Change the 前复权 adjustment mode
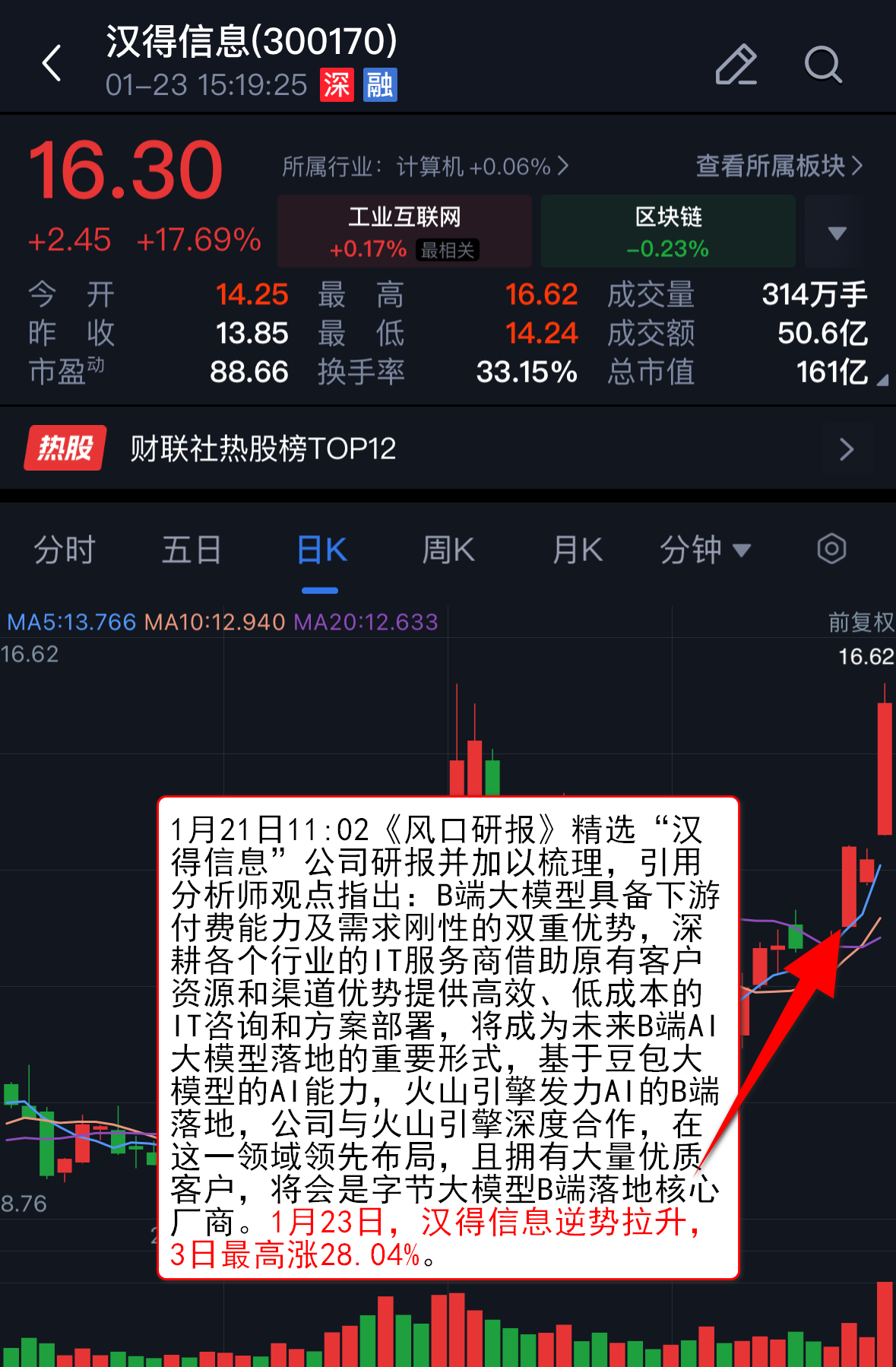 [860, 622]
